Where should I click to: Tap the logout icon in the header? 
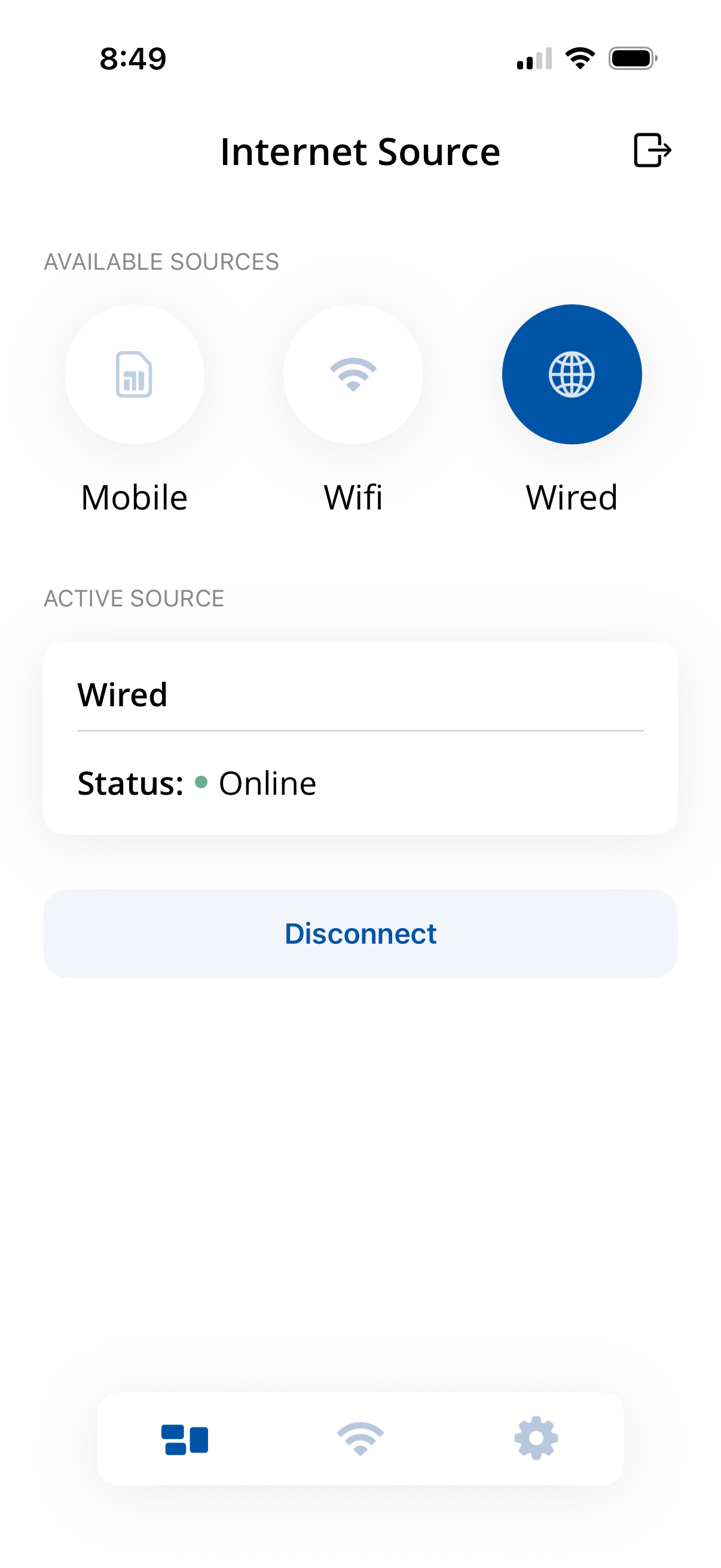click(651, 150)
